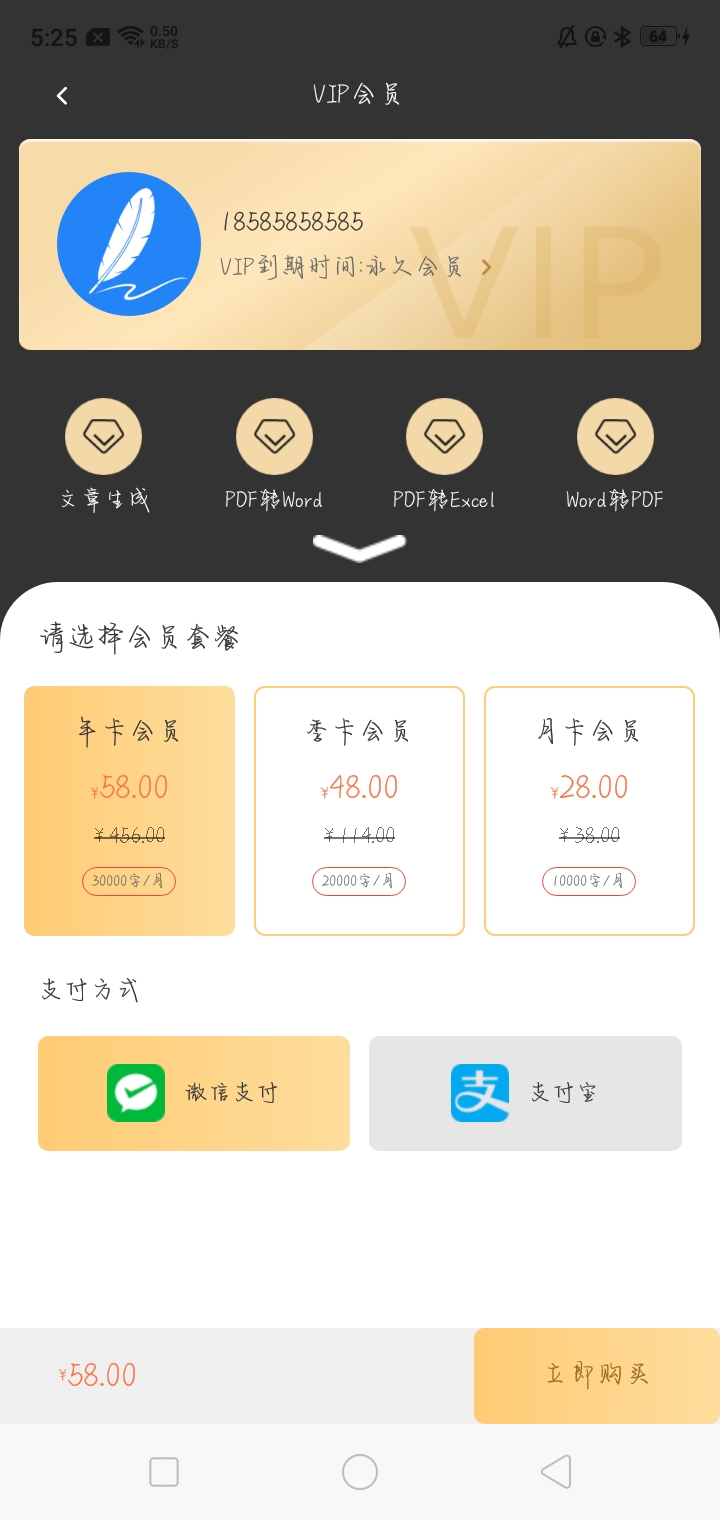Expand the feature list with down chevron
Image resolution: width=720 pixels, height=1520 pixels.
(359, 547)
